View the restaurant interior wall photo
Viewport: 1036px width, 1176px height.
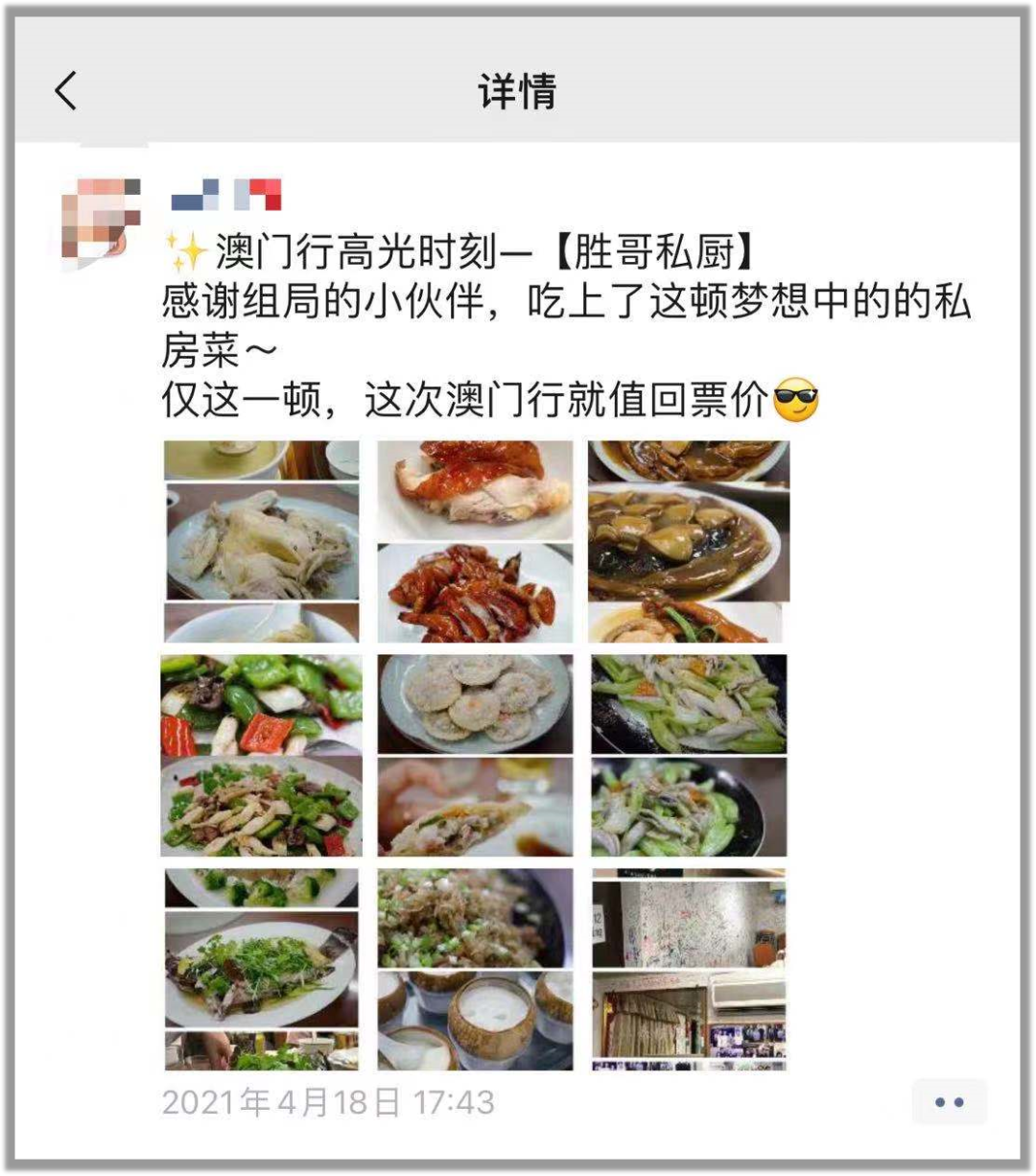(689, 969)
